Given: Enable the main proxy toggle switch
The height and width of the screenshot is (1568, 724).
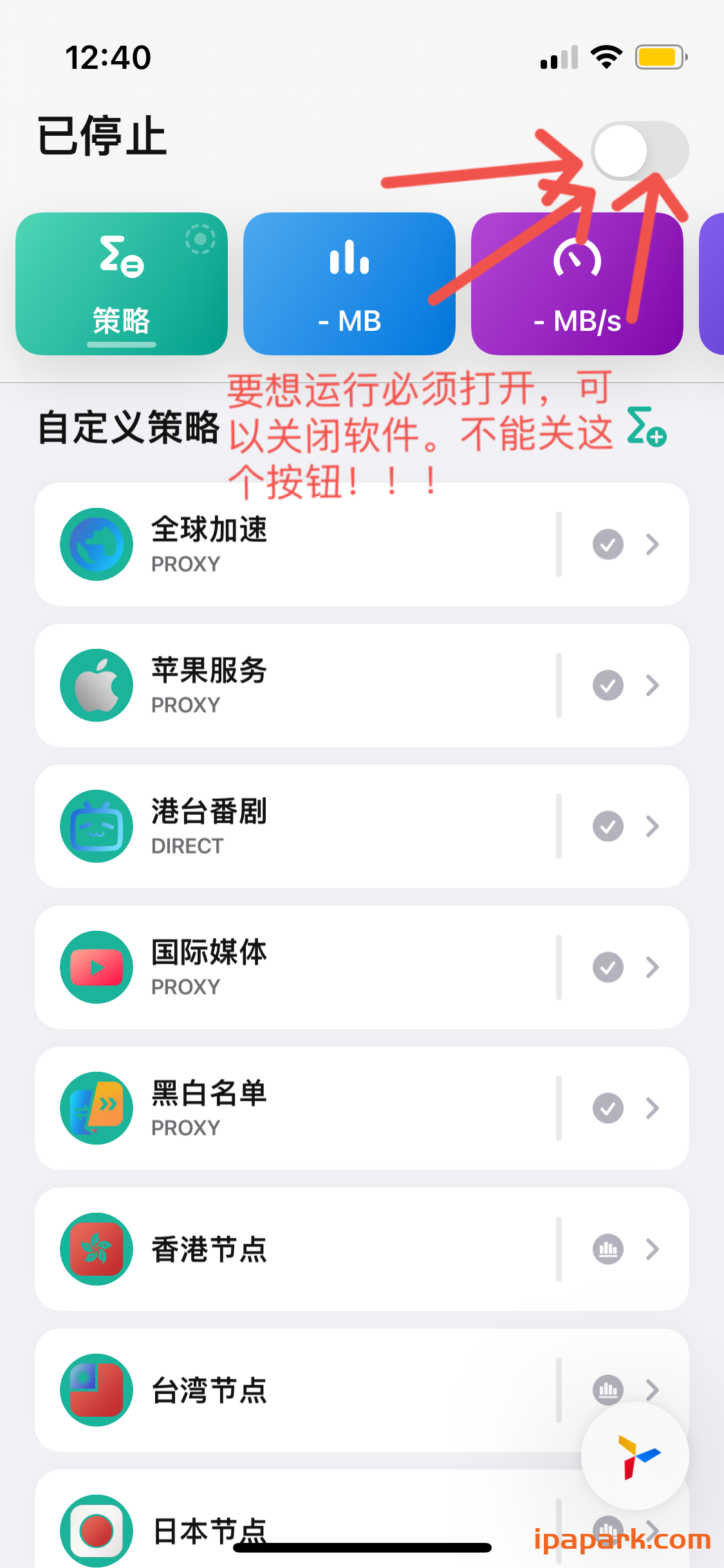Looking at the screenshot, I should [x=639, y=151].
